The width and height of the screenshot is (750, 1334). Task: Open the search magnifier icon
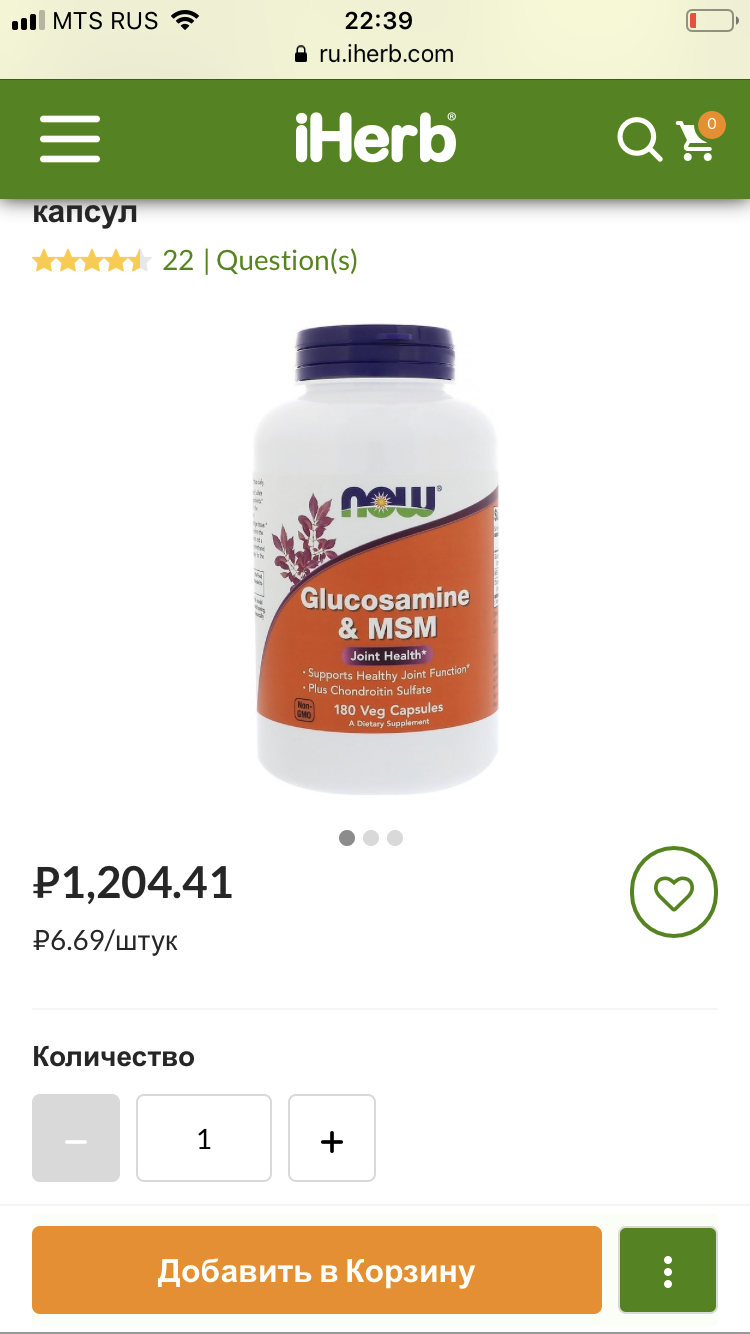pyautogui.click(x=638, y=138)
